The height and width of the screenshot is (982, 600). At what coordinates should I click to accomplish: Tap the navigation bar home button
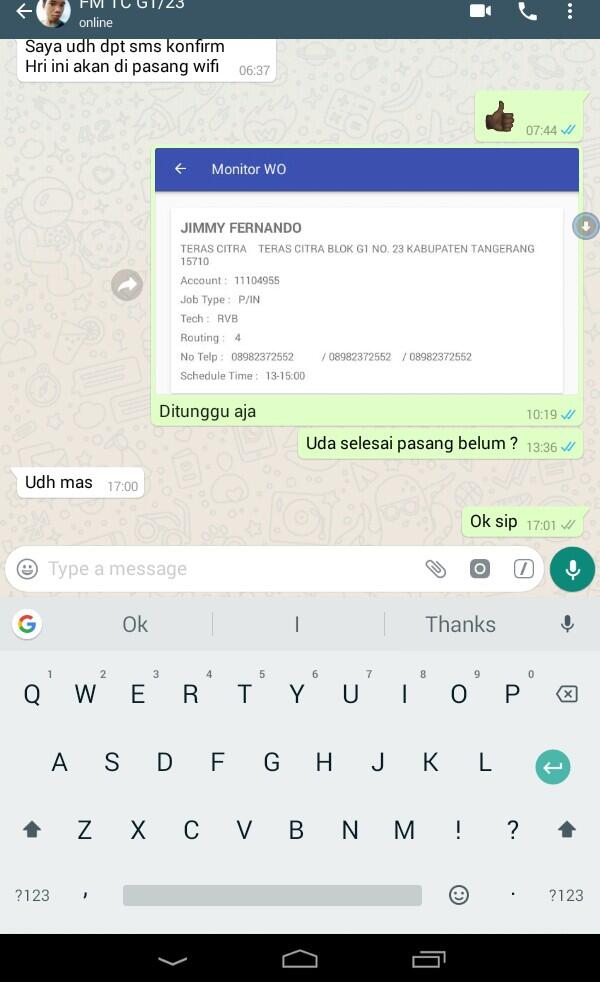pyautogui.click(x=299, y=959)
